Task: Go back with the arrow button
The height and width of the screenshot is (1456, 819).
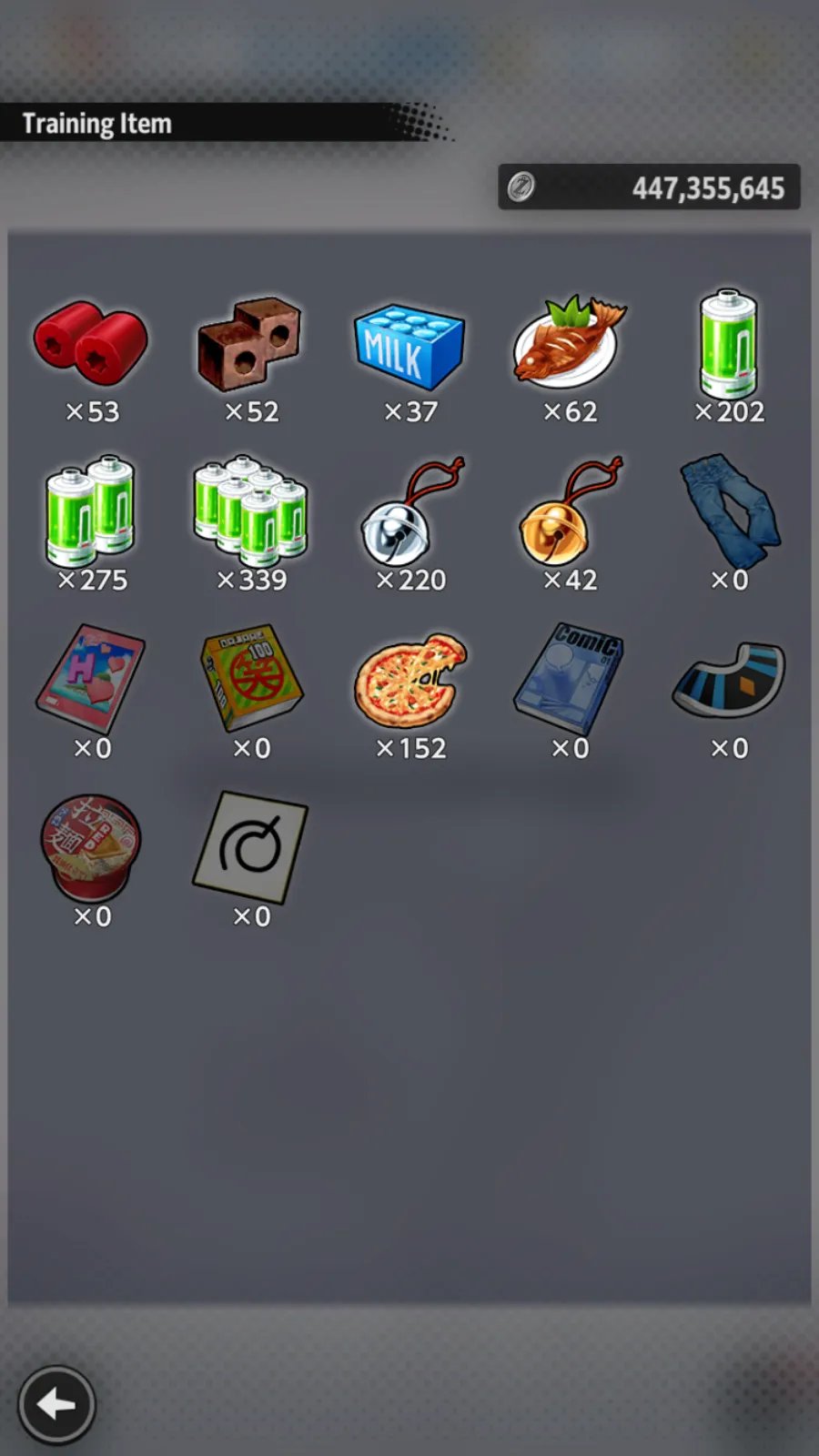Action: click(x=56, y=1405)
